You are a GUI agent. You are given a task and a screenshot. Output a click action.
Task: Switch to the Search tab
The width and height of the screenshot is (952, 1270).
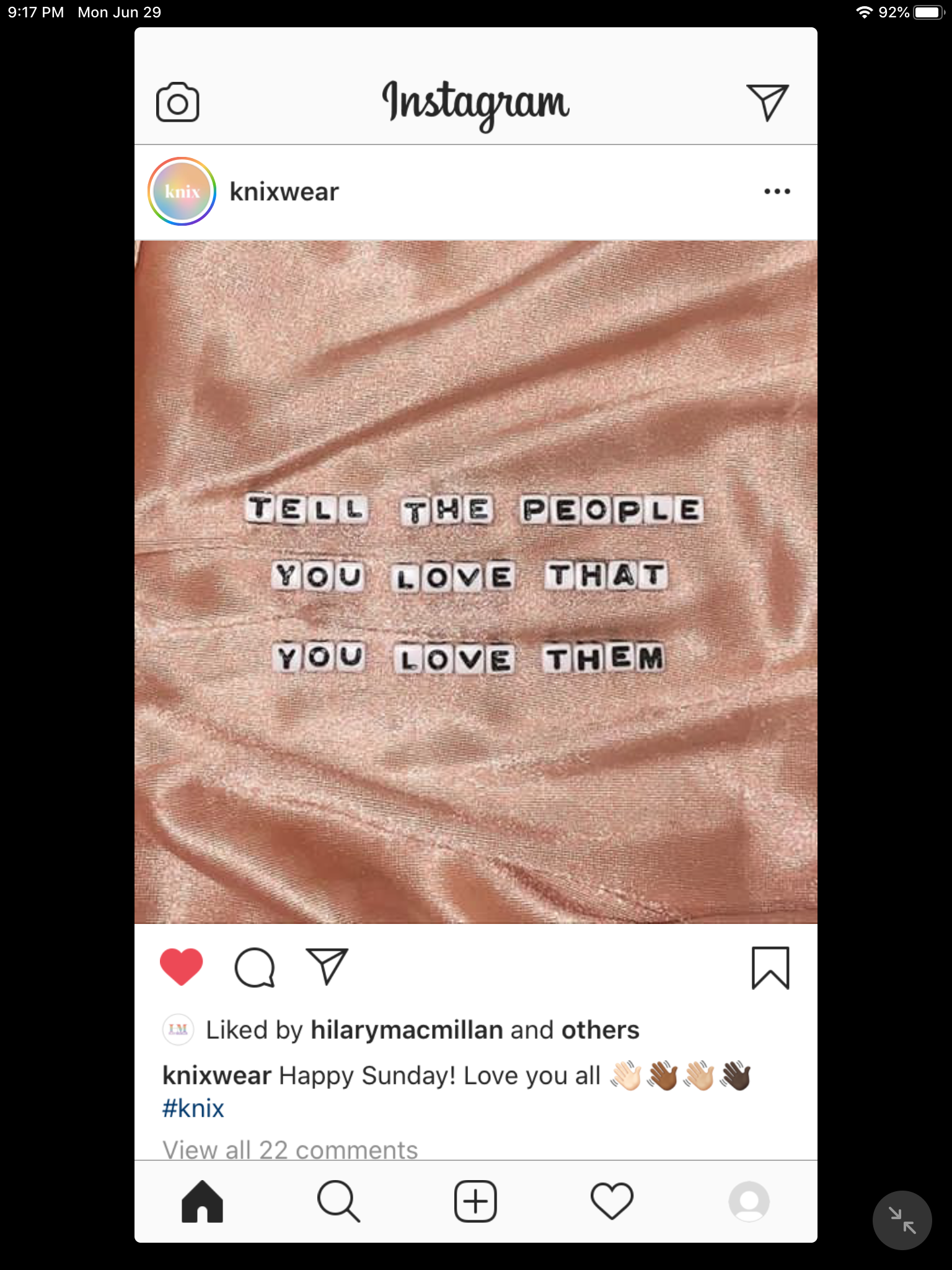(x=338, y=1201)
